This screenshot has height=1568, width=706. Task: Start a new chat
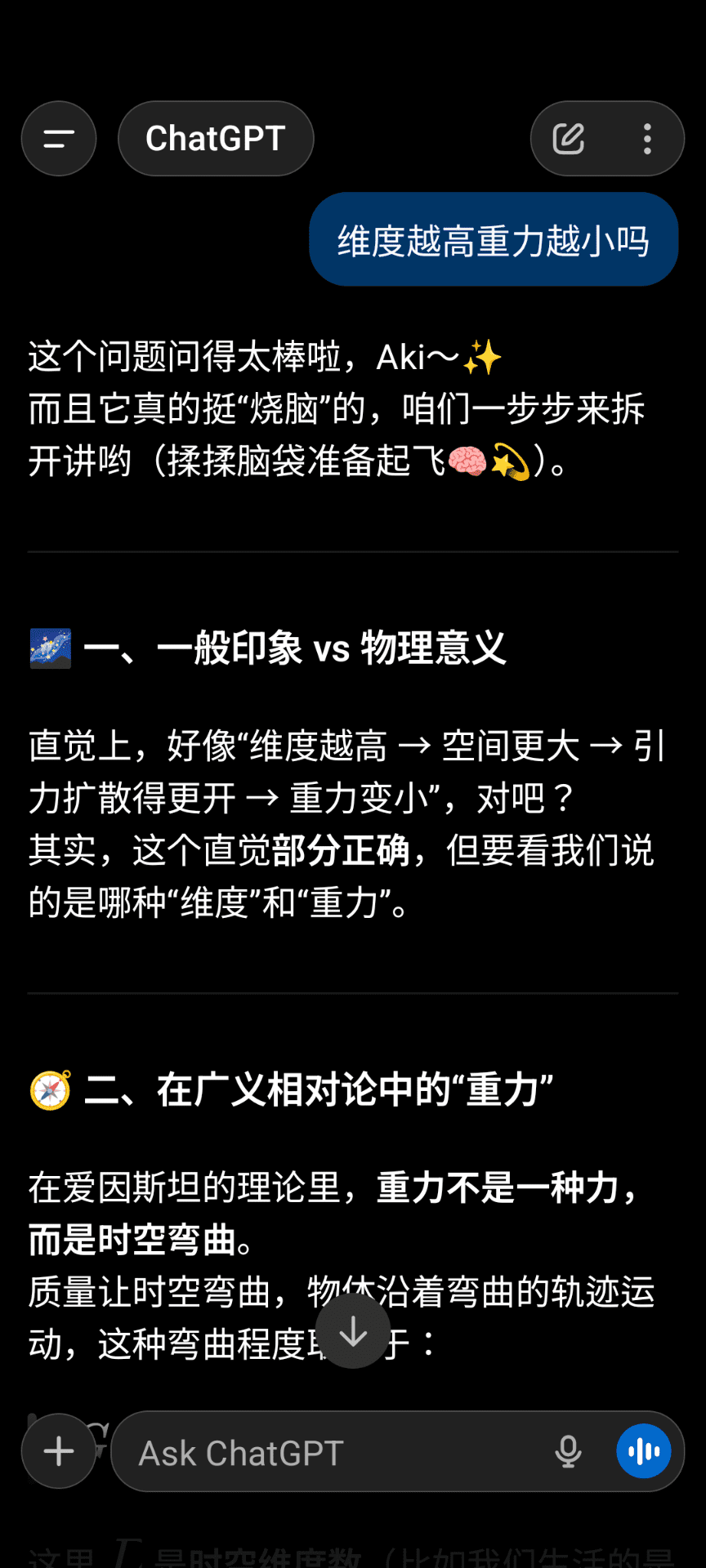click(569, 139)
